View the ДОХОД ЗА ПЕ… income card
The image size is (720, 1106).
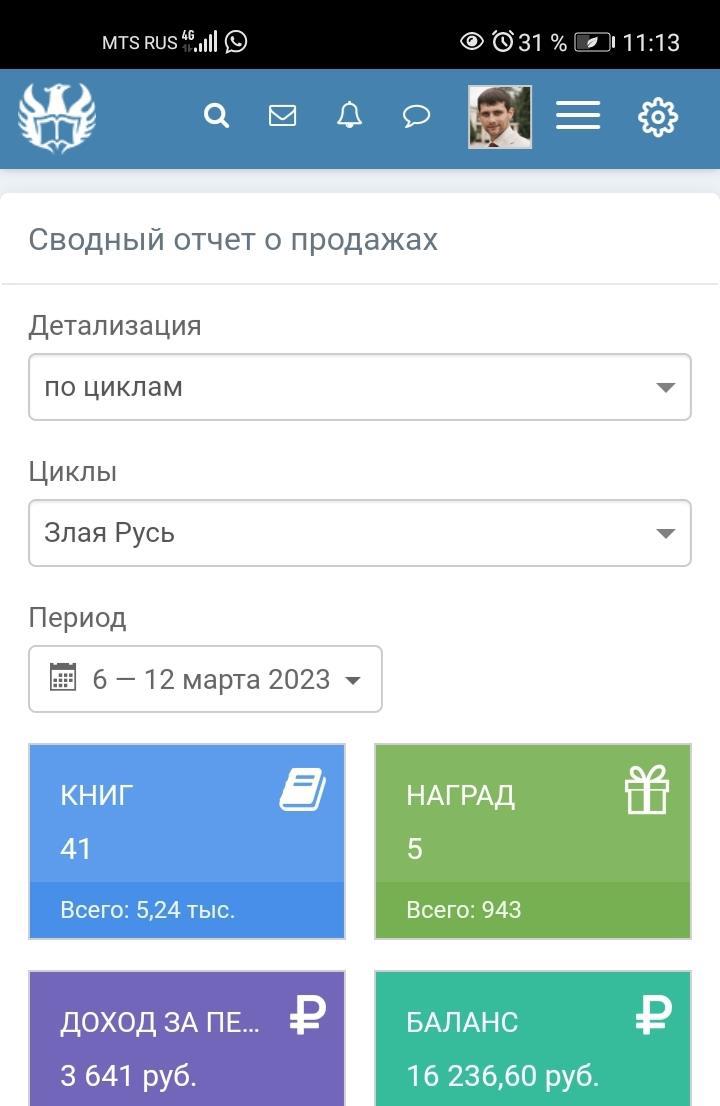pos(187,1040)
